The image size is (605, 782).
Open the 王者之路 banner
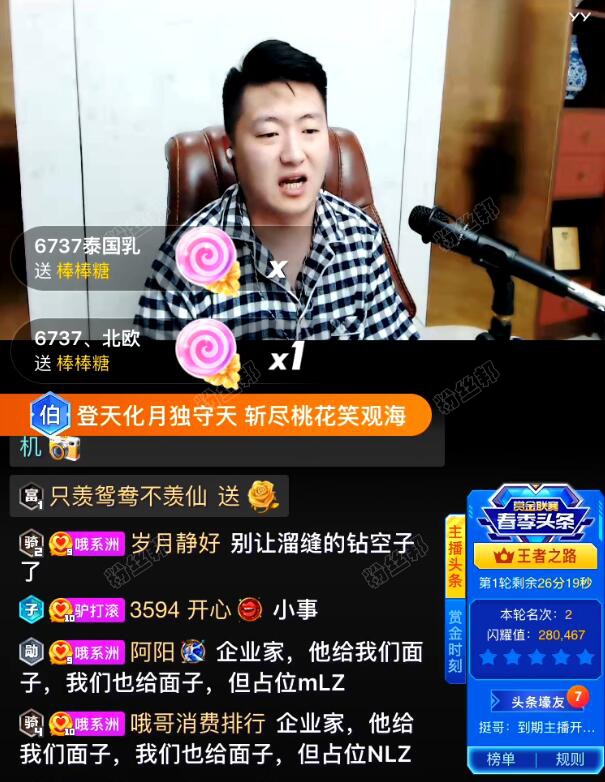click(x=535, y=556)
